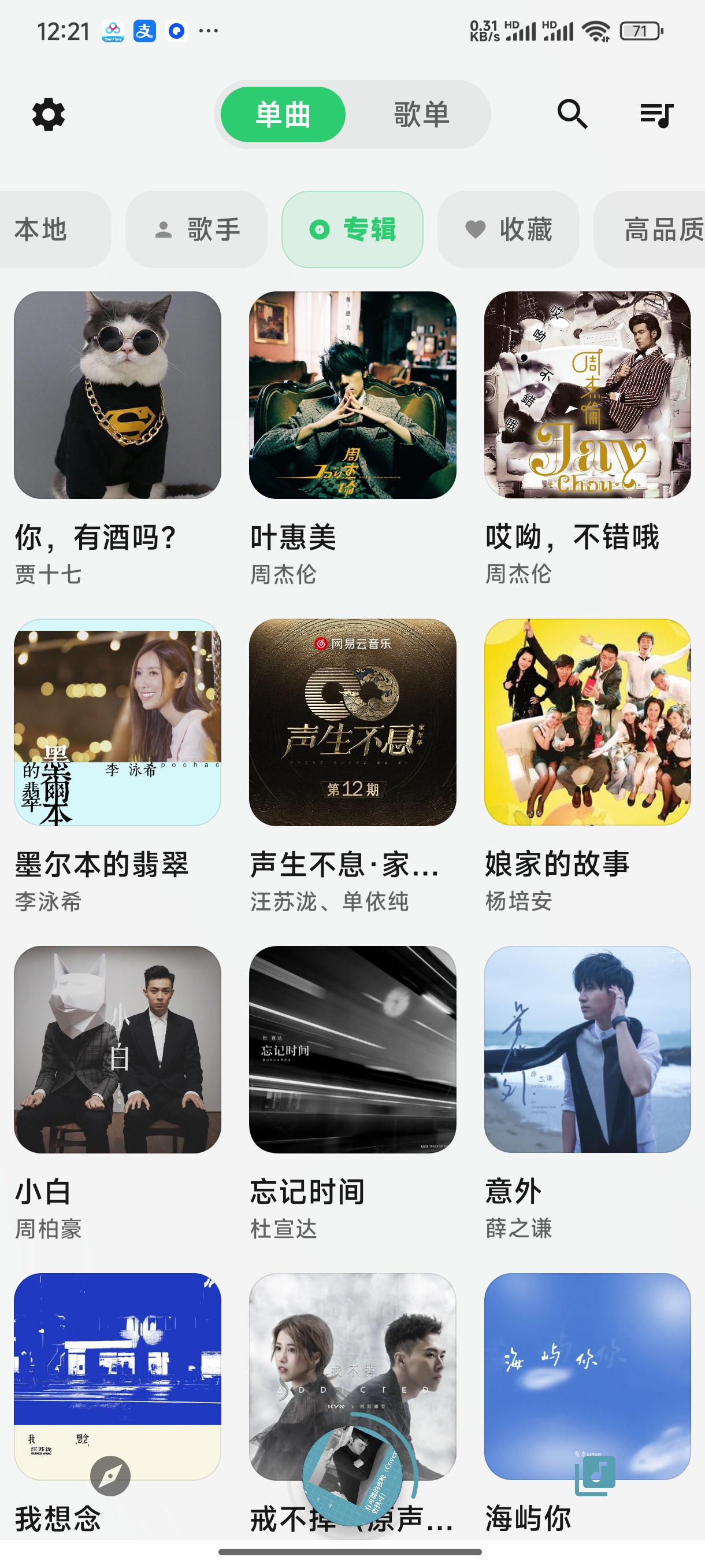Viewport: 705px width, 1568px height.
Task: Tap the heart icon on the 收藏 filter
Action: point(476,230)
